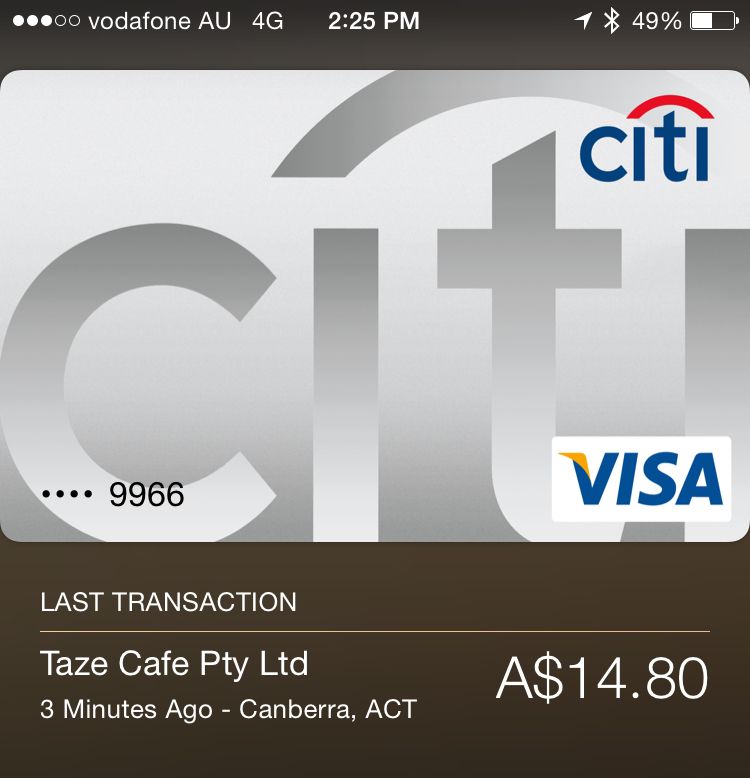The image size is (750, 778).
Task: Select the Citi Visa card ending 9966
Action: (x=375, y=305)
